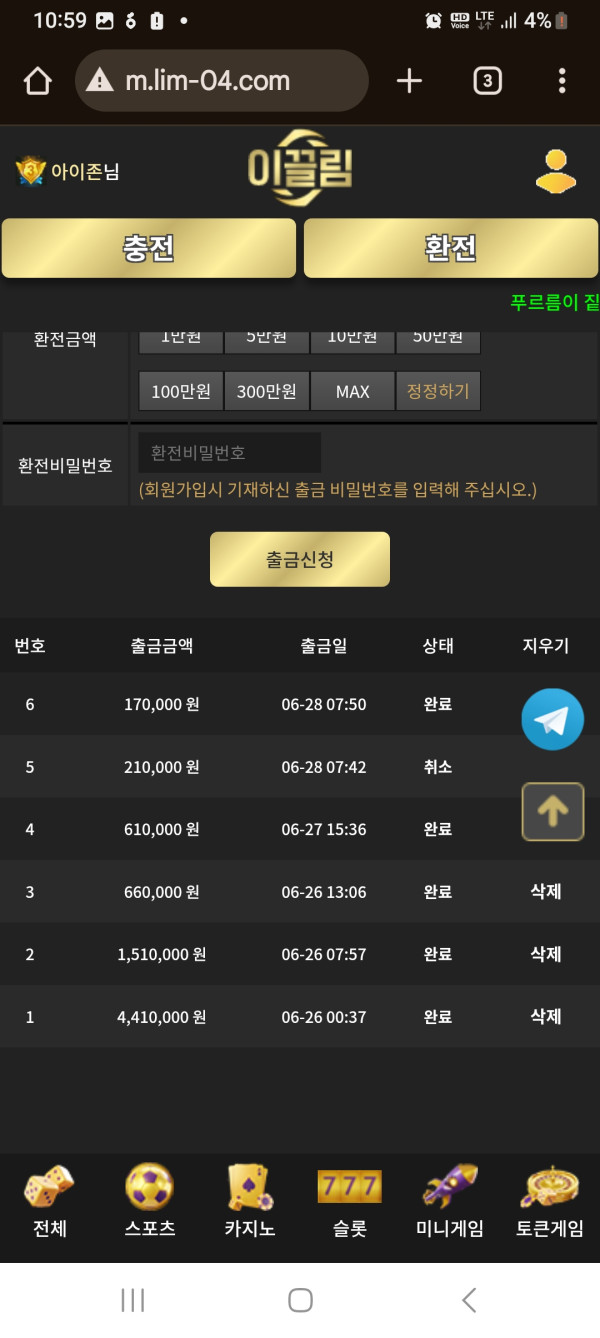600x1338 pixels.
Task: Open a new browser tab
Action: [409, 82]
